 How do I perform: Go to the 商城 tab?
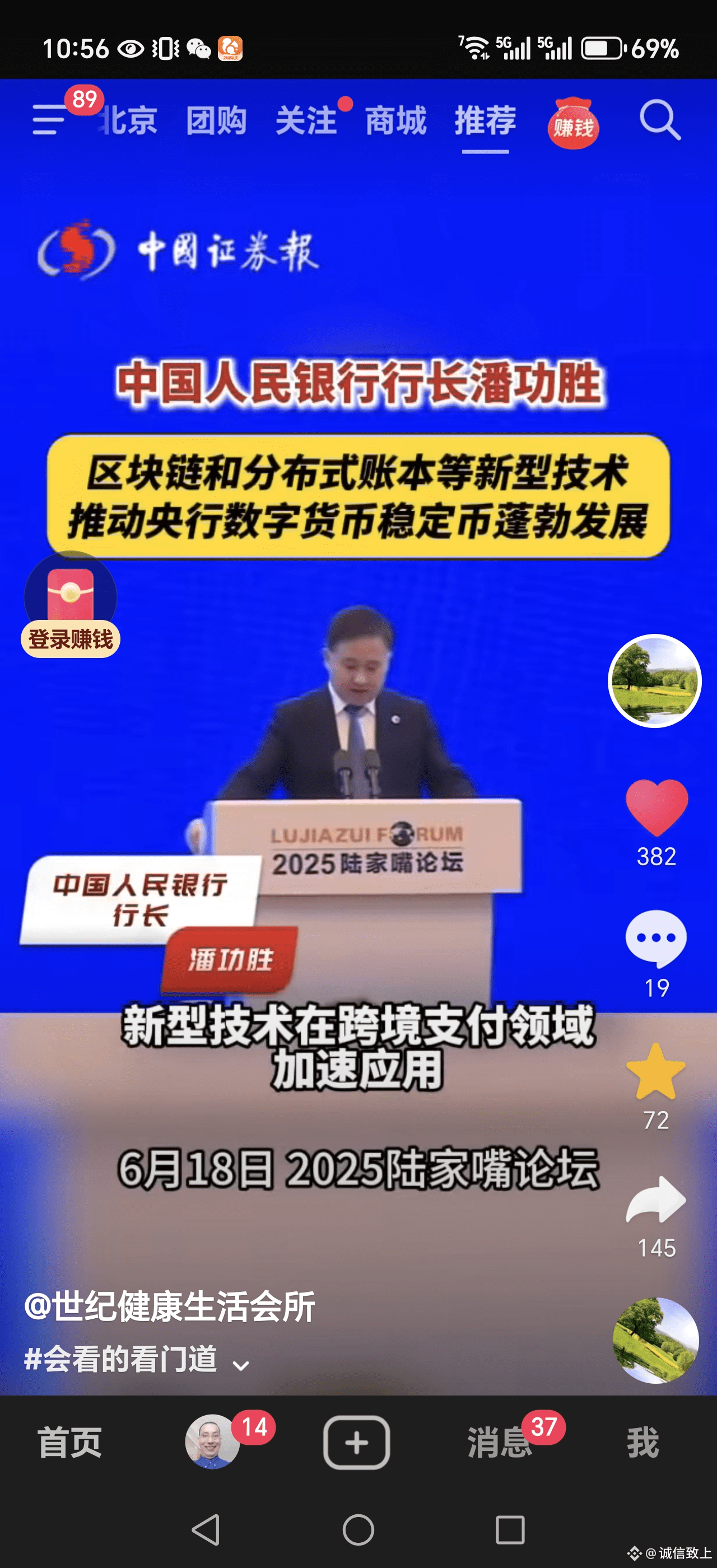tap(395, 120)
